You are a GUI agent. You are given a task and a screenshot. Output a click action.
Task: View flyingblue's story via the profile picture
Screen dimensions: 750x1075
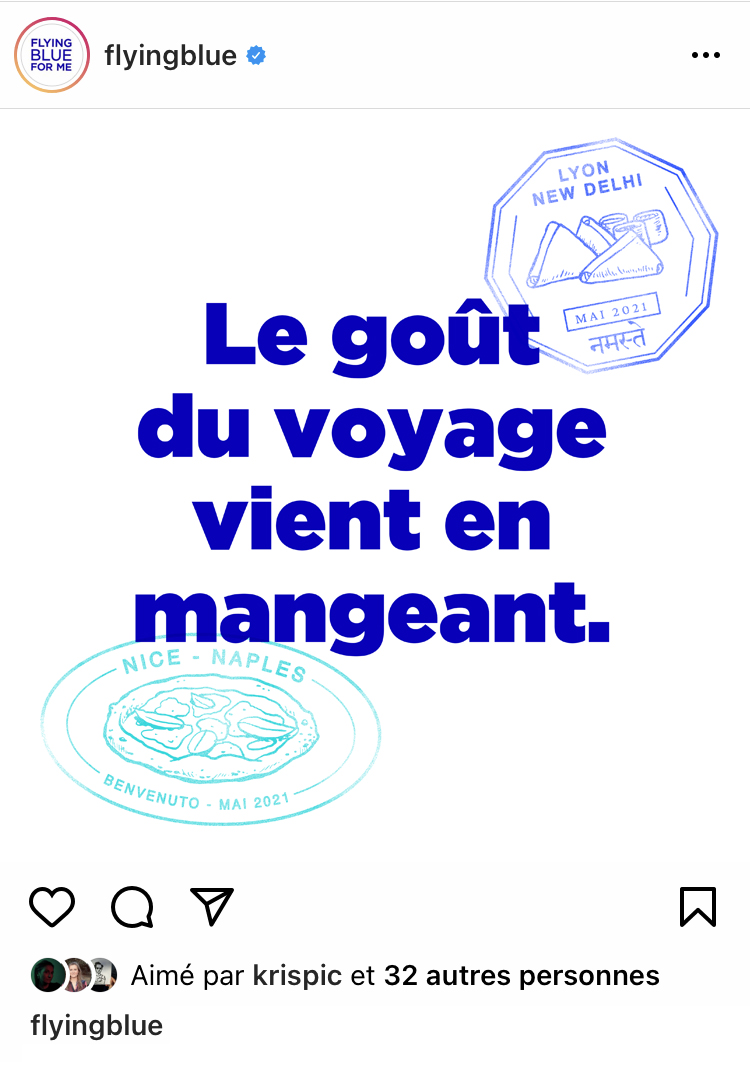[x=52, y=56]
